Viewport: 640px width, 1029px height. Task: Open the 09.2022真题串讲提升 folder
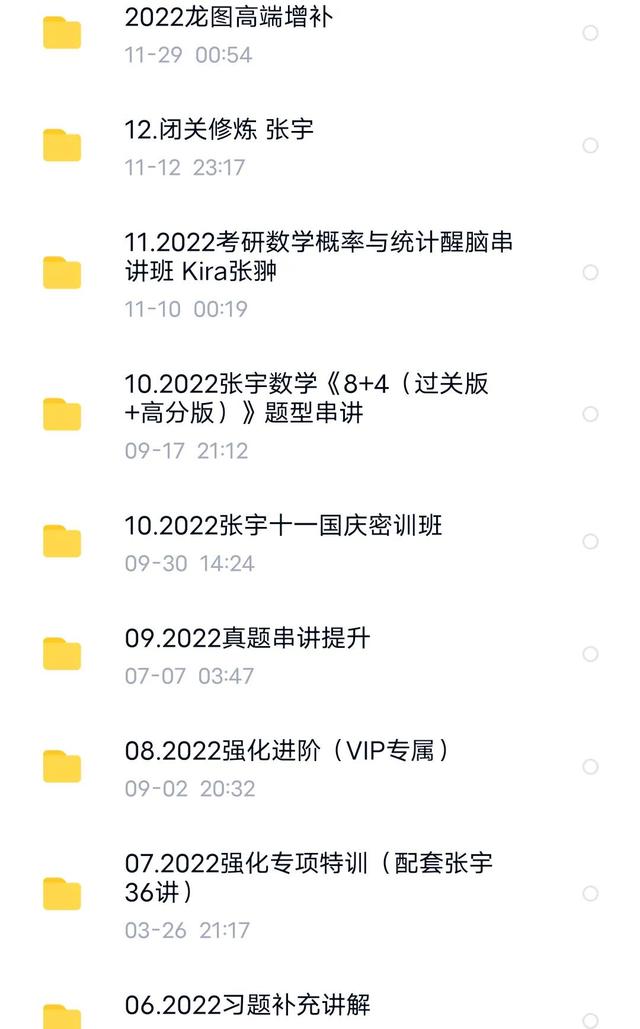[x=247, y=638]
